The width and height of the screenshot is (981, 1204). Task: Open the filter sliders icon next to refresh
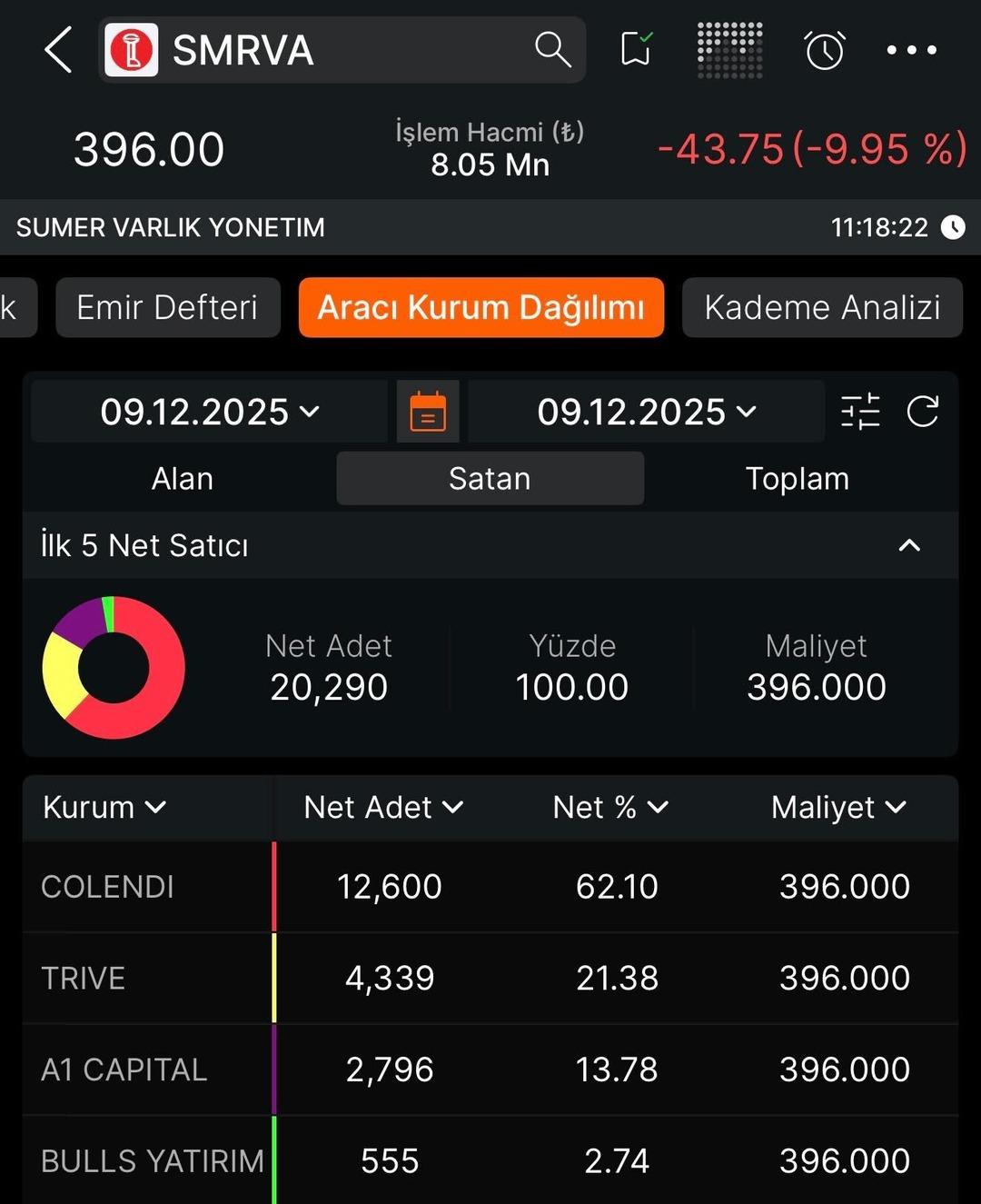859,411
